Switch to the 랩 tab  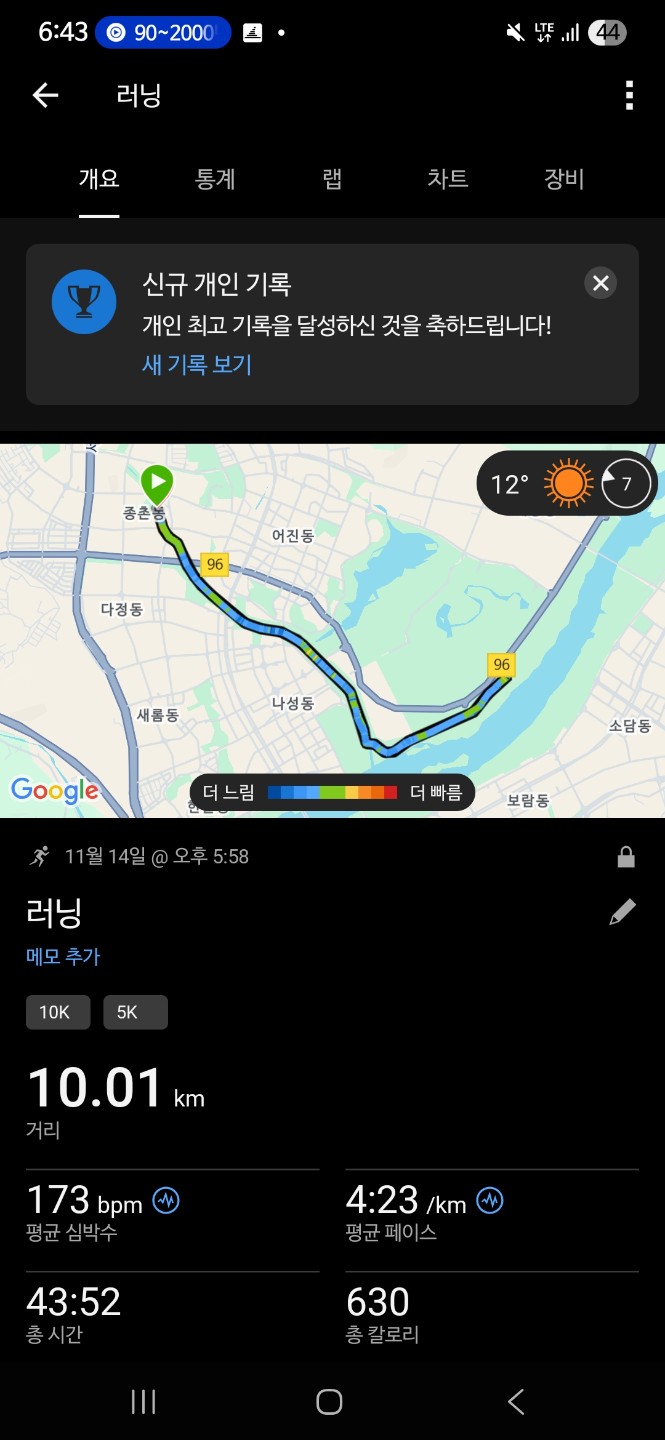tap(332, 179)
